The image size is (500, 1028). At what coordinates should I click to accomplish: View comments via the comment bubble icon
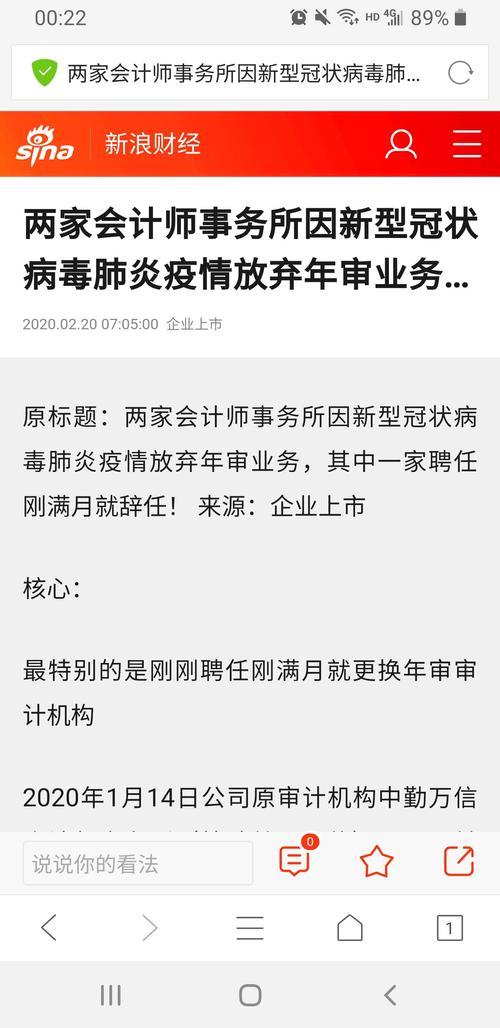(296, 860)
